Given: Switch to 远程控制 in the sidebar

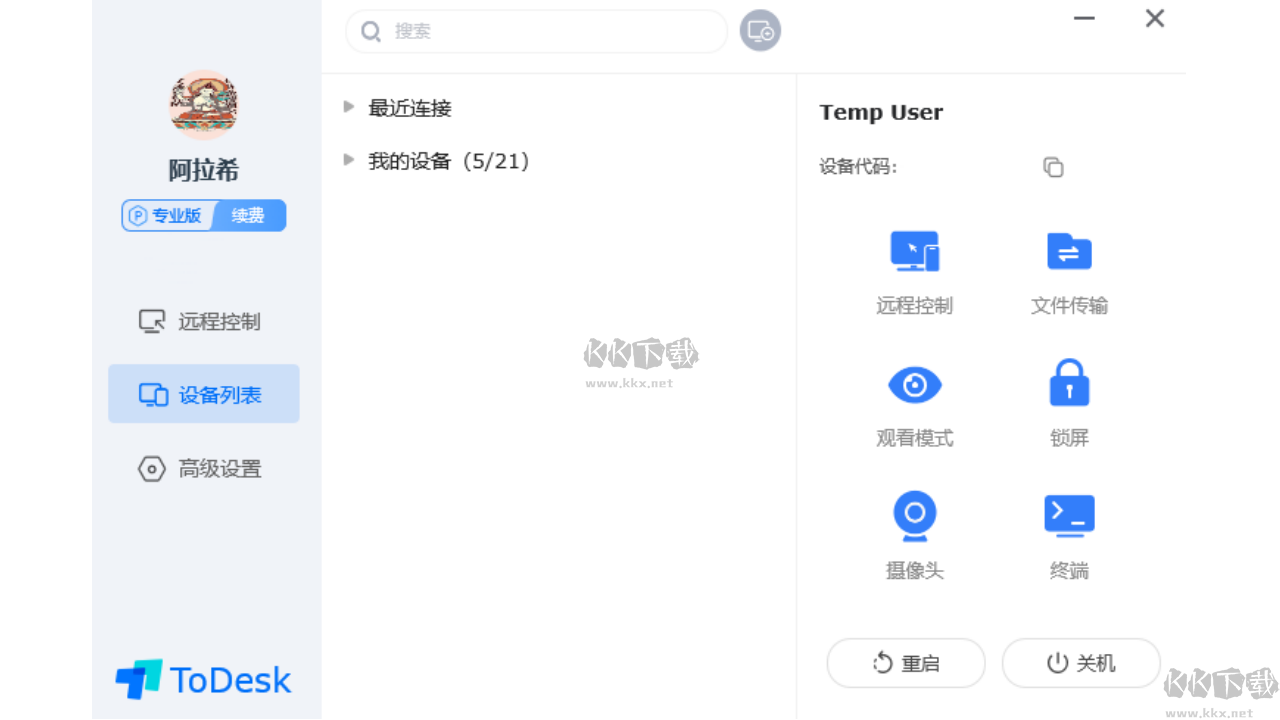Looking at the screenshot, I should [203, 321].
